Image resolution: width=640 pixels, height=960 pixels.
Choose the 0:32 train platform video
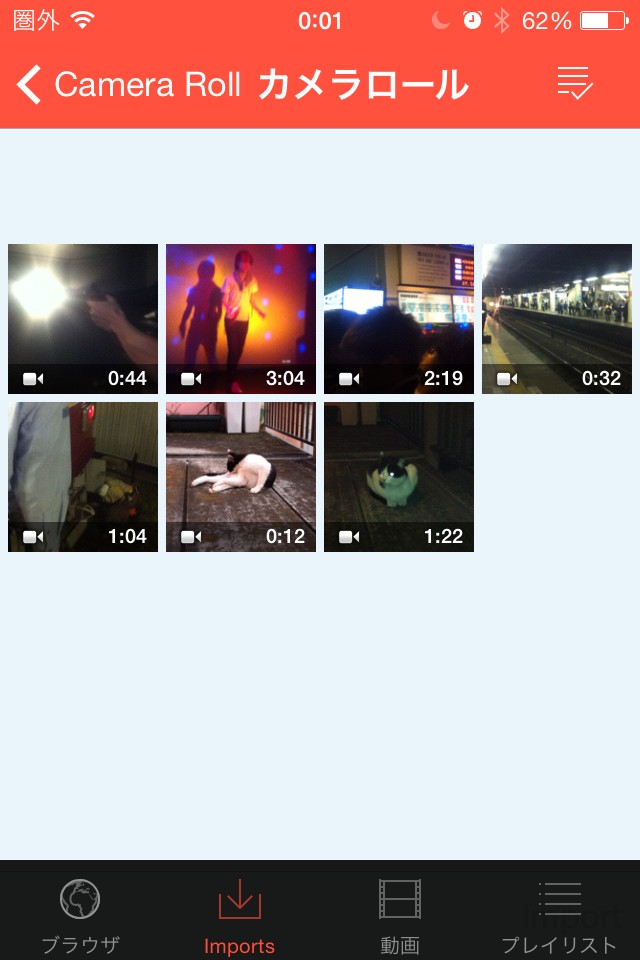[x=557, y=318]
